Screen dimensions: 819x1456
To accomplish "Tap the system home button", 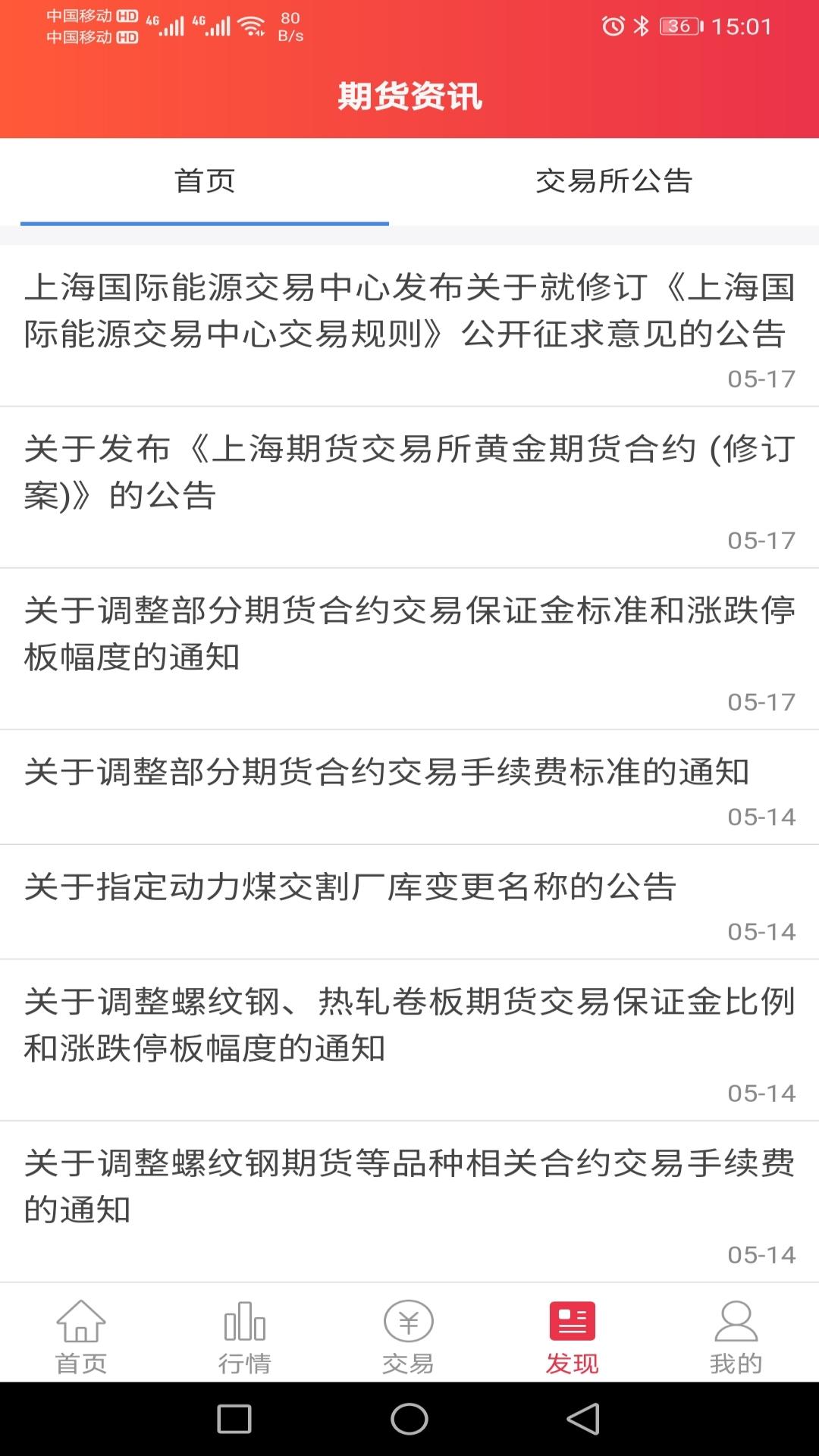I will pyautogui.click(x=409, y=1419).
